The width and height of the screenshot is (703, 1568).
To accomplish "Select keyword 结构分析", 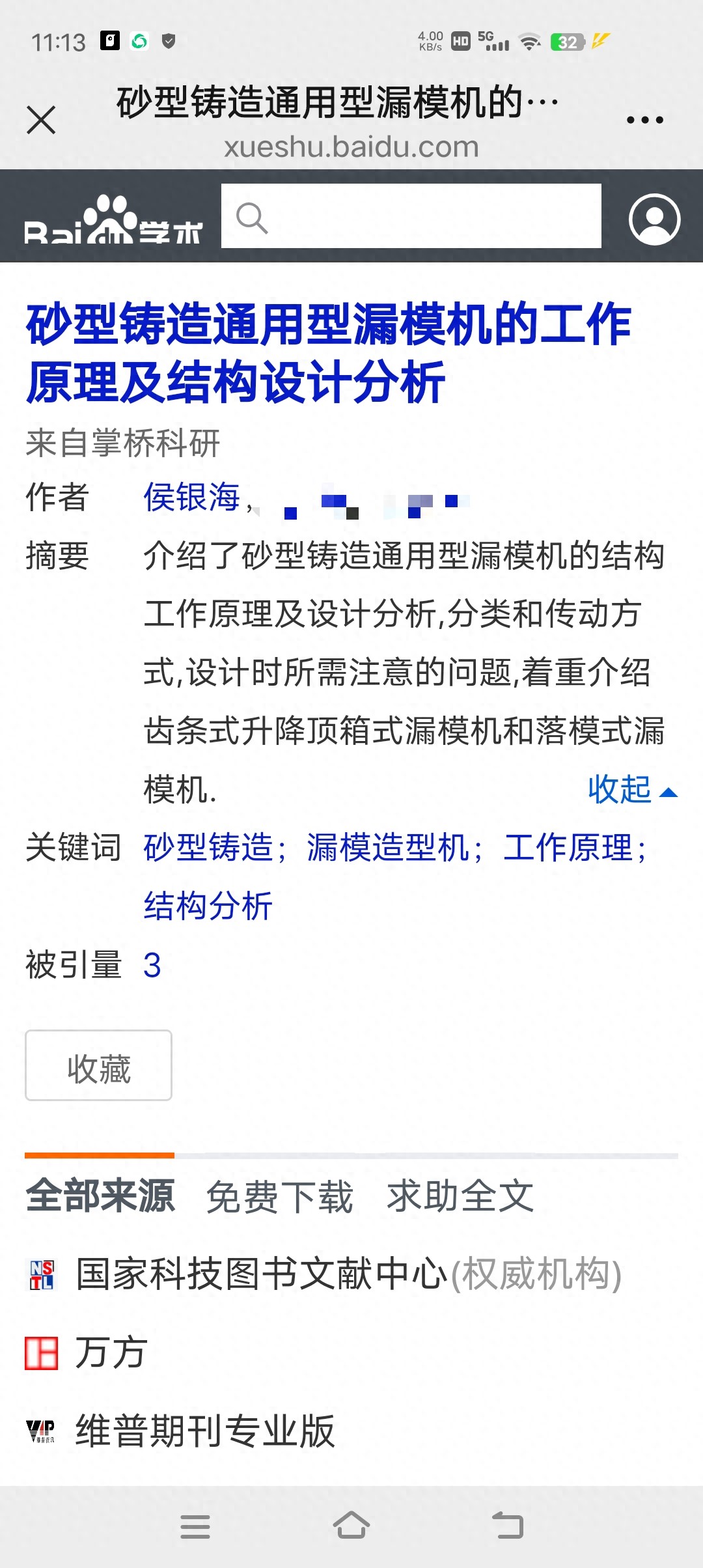I will (208, 906).
